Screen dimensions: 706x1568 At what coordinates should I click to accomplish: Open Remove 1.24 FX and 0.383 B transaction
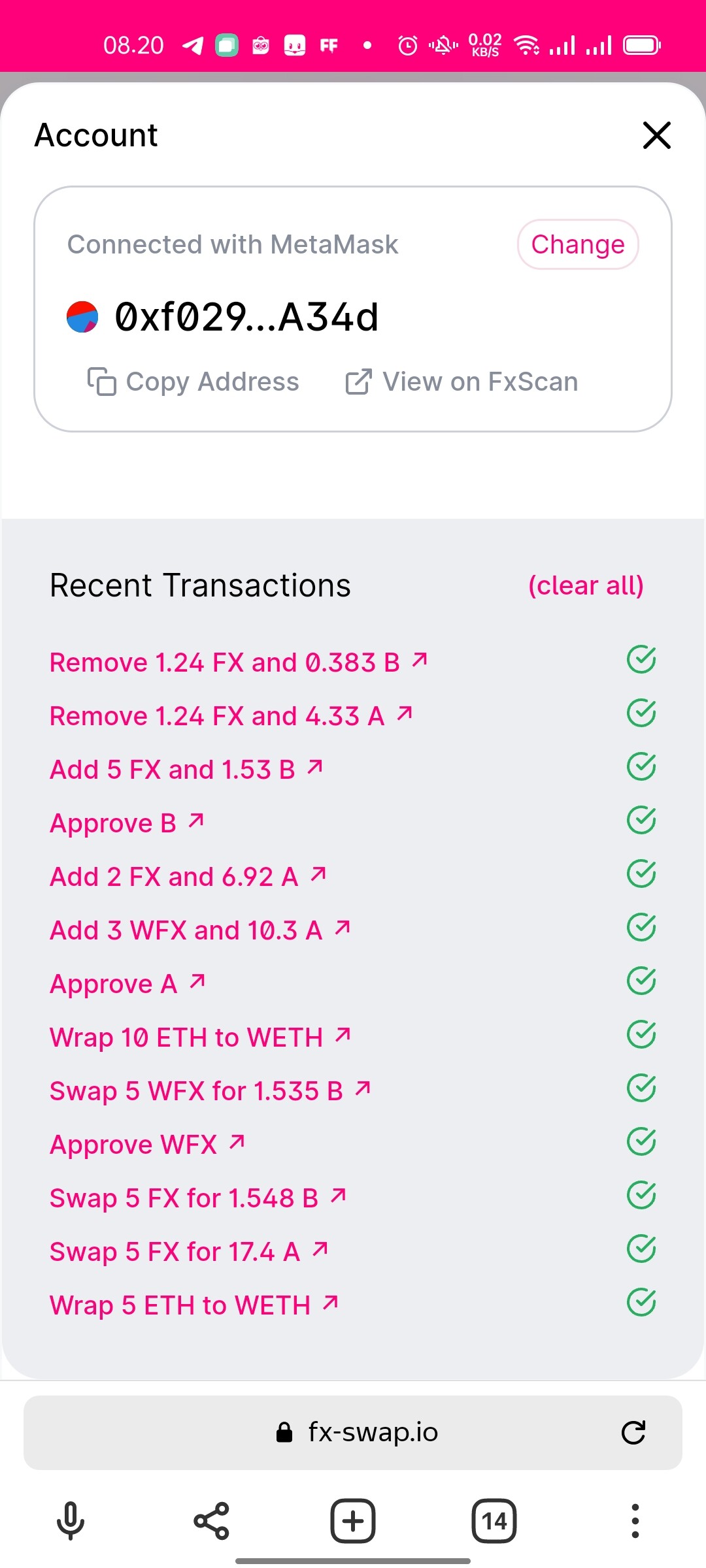coord(239,662)
